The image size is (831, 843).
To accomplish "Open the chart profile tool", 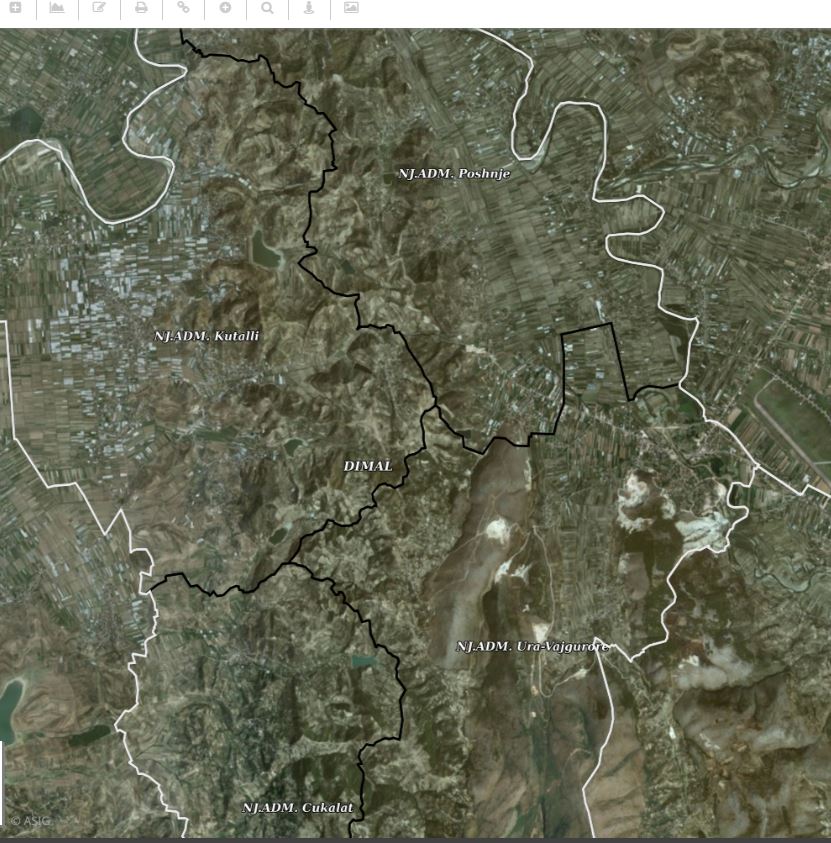I will [57, 7].
